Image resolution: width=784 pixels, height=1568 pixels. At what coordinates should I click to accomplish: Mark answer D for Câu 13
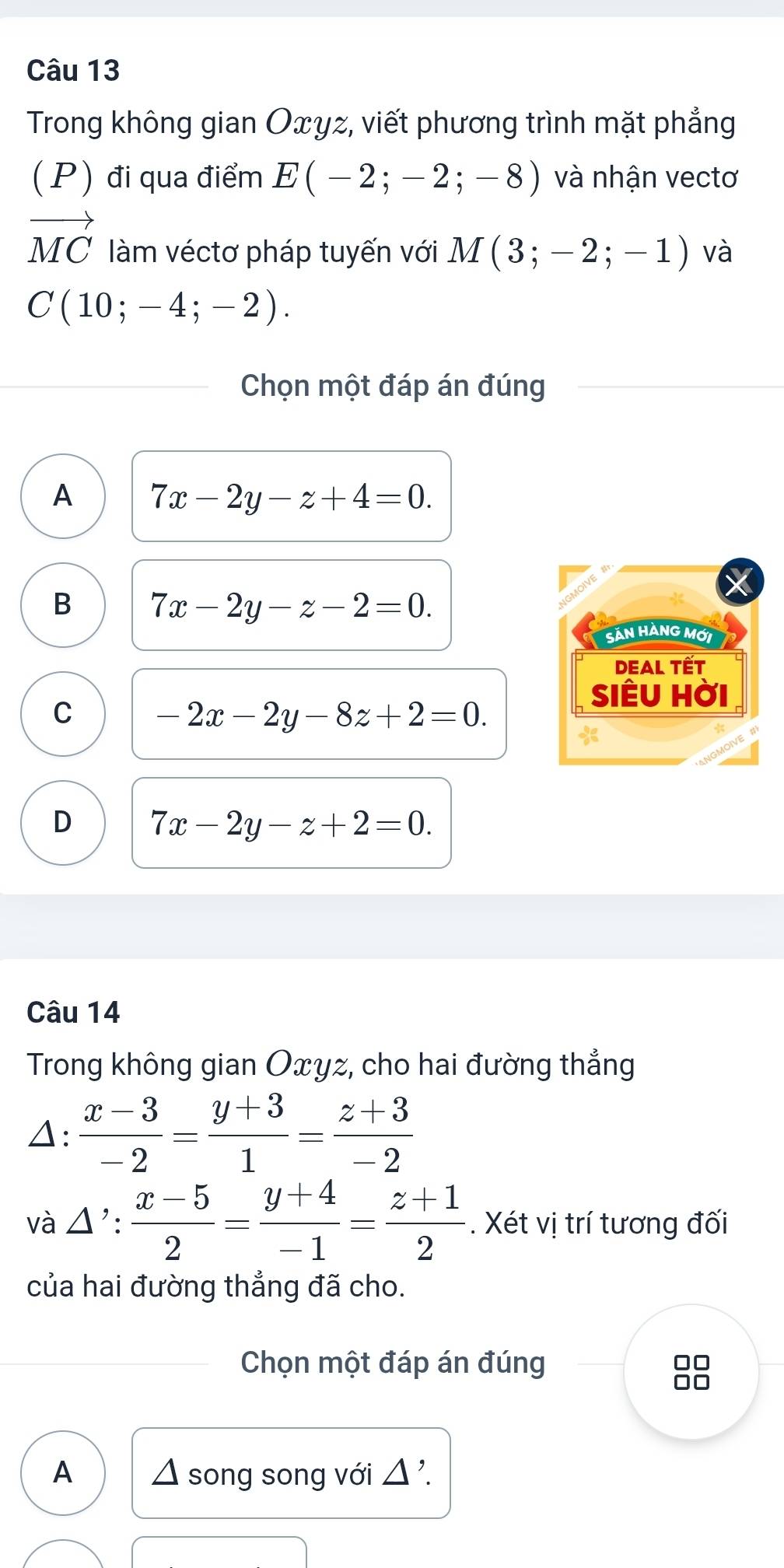coord(63,823)
